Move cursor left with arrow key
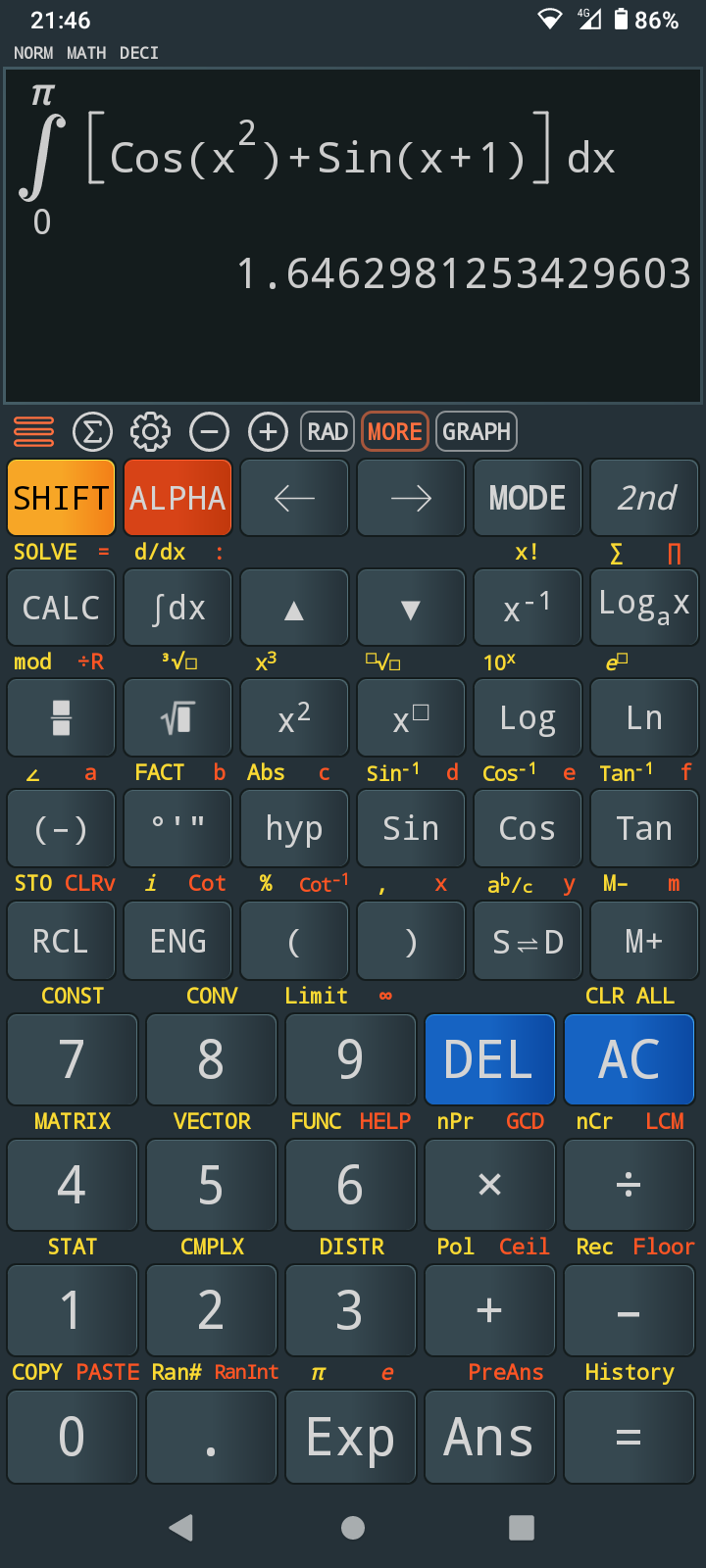The height and width of the screenshot is (1568, 706). click(x=294, y=498)
